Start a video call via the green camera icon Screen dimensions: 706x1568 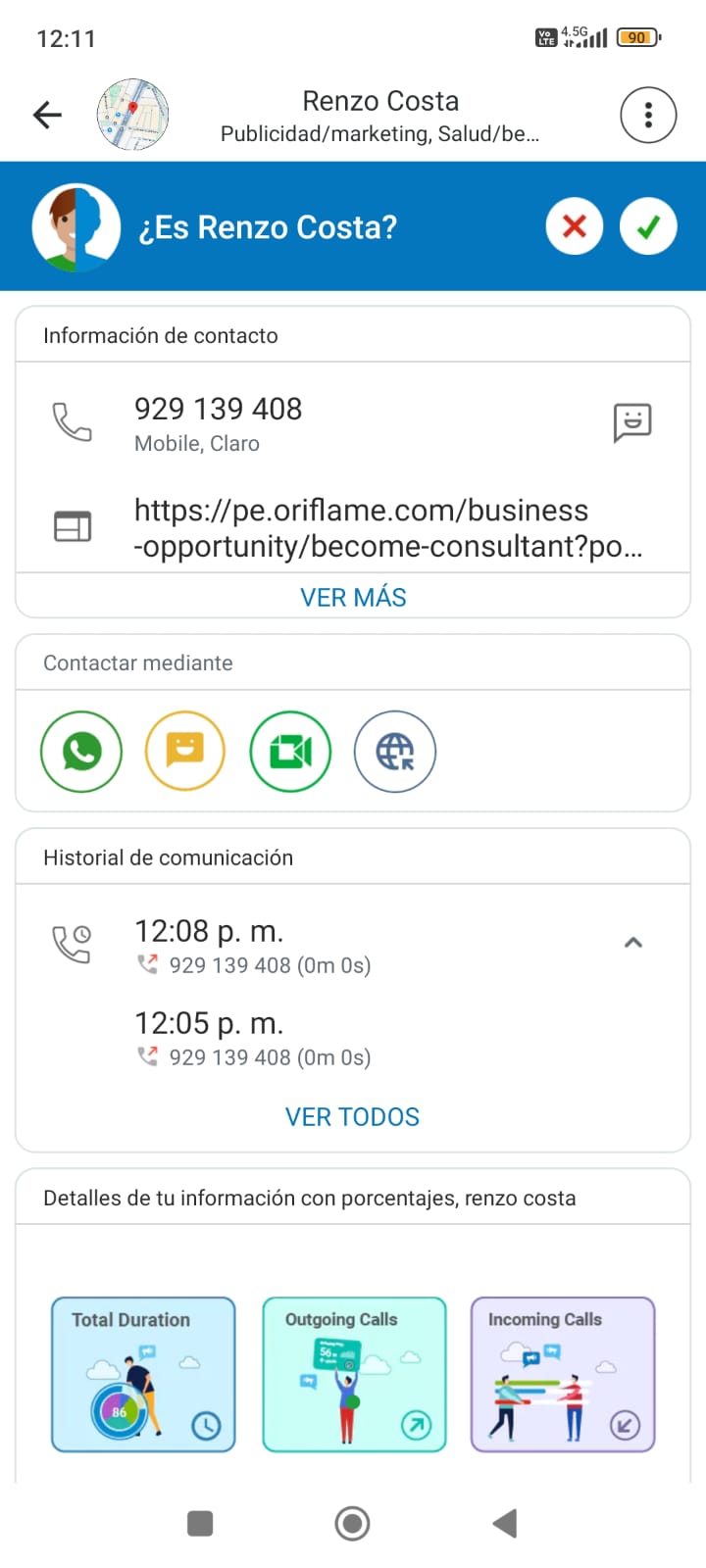point(290,752)
